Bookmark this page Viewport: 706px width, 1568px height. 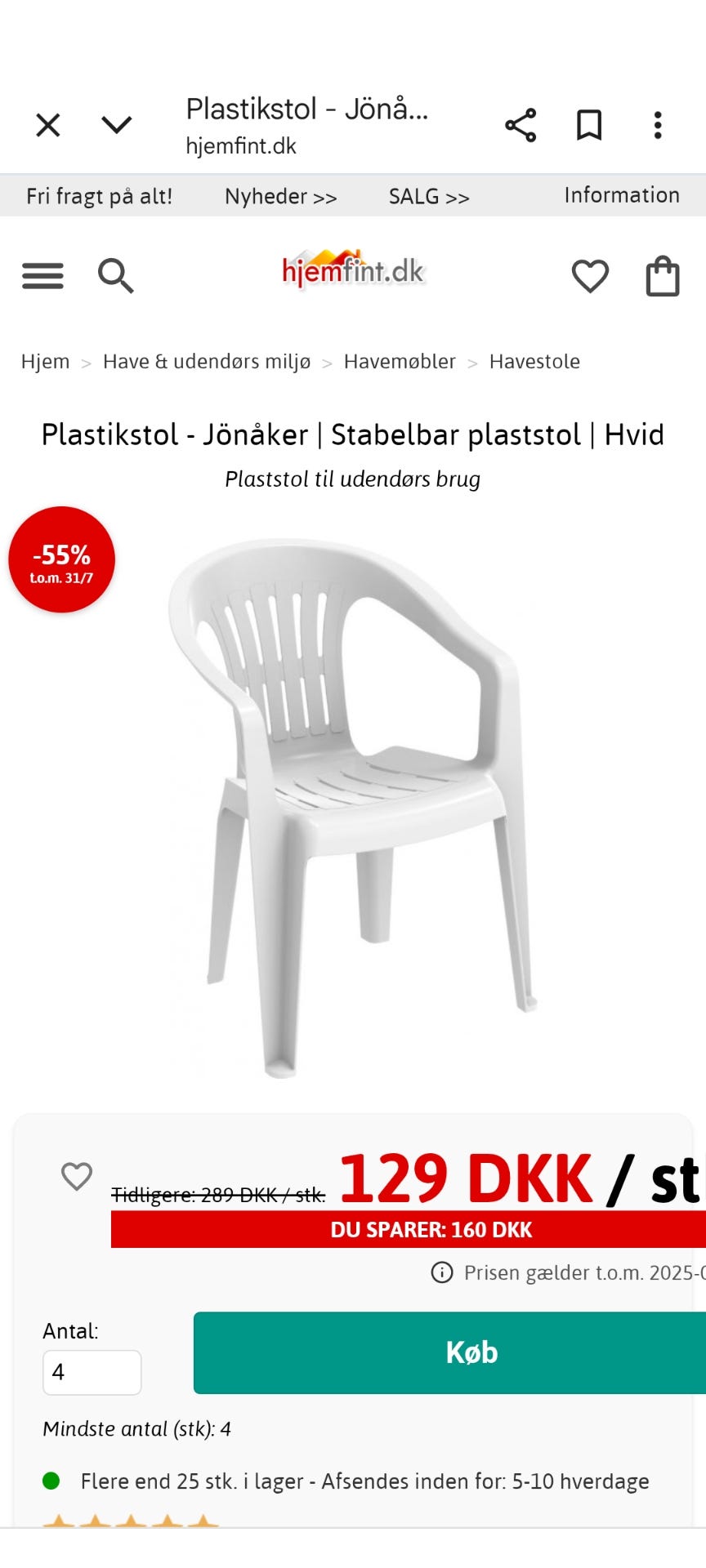coord(590,124)
